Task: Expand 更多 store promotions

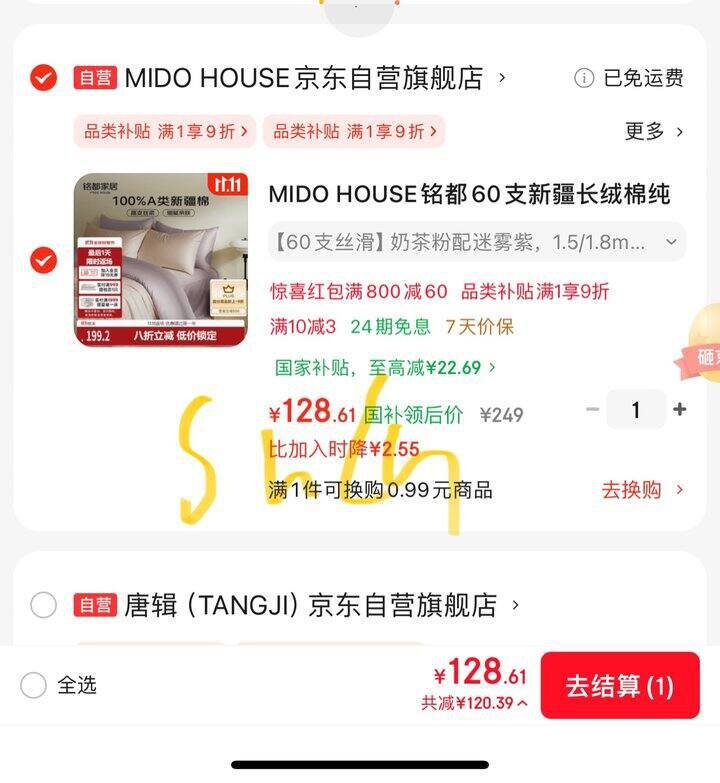Action: (654, 131)
